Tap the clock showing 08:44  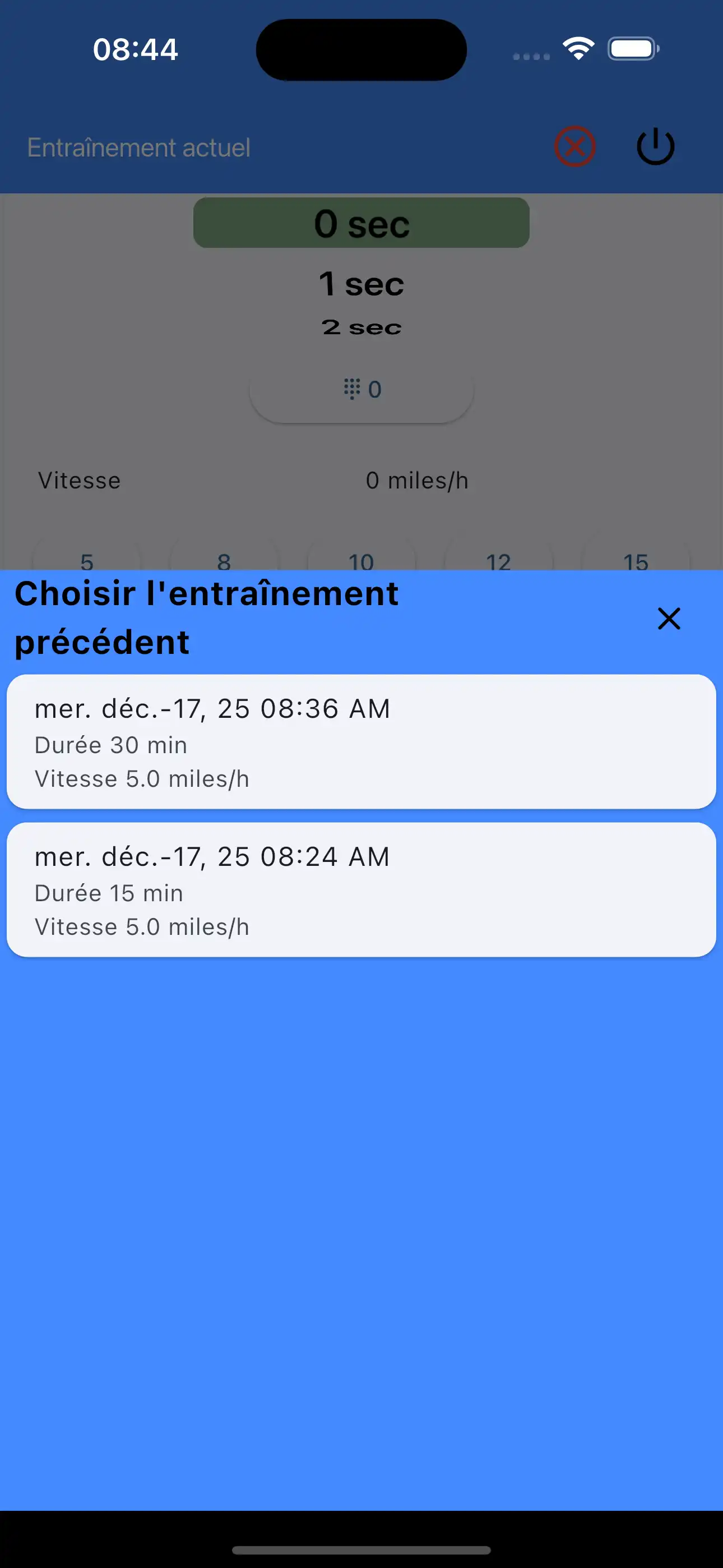(136, 49)
